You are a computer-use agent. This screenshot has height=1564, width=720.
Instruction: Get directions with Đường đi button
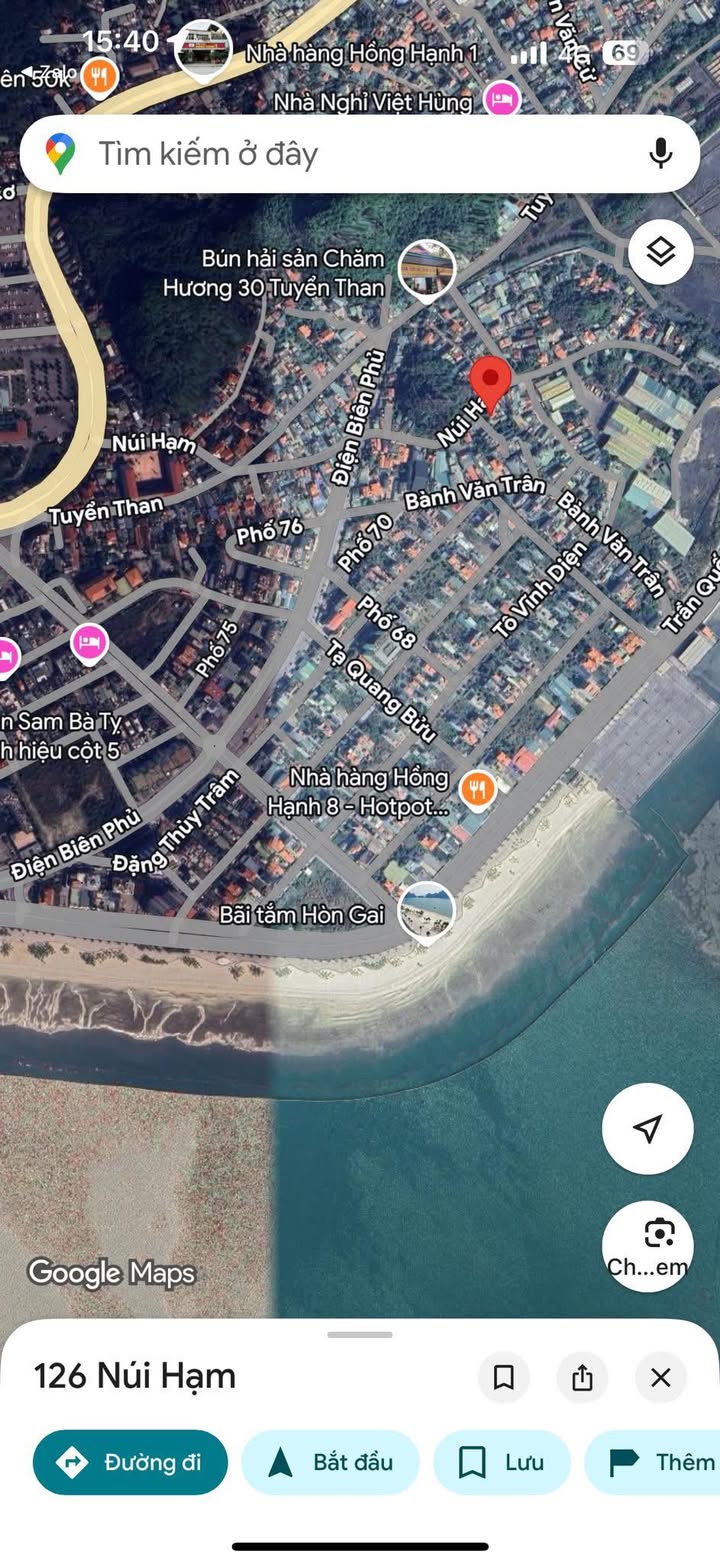[130, 1462]
